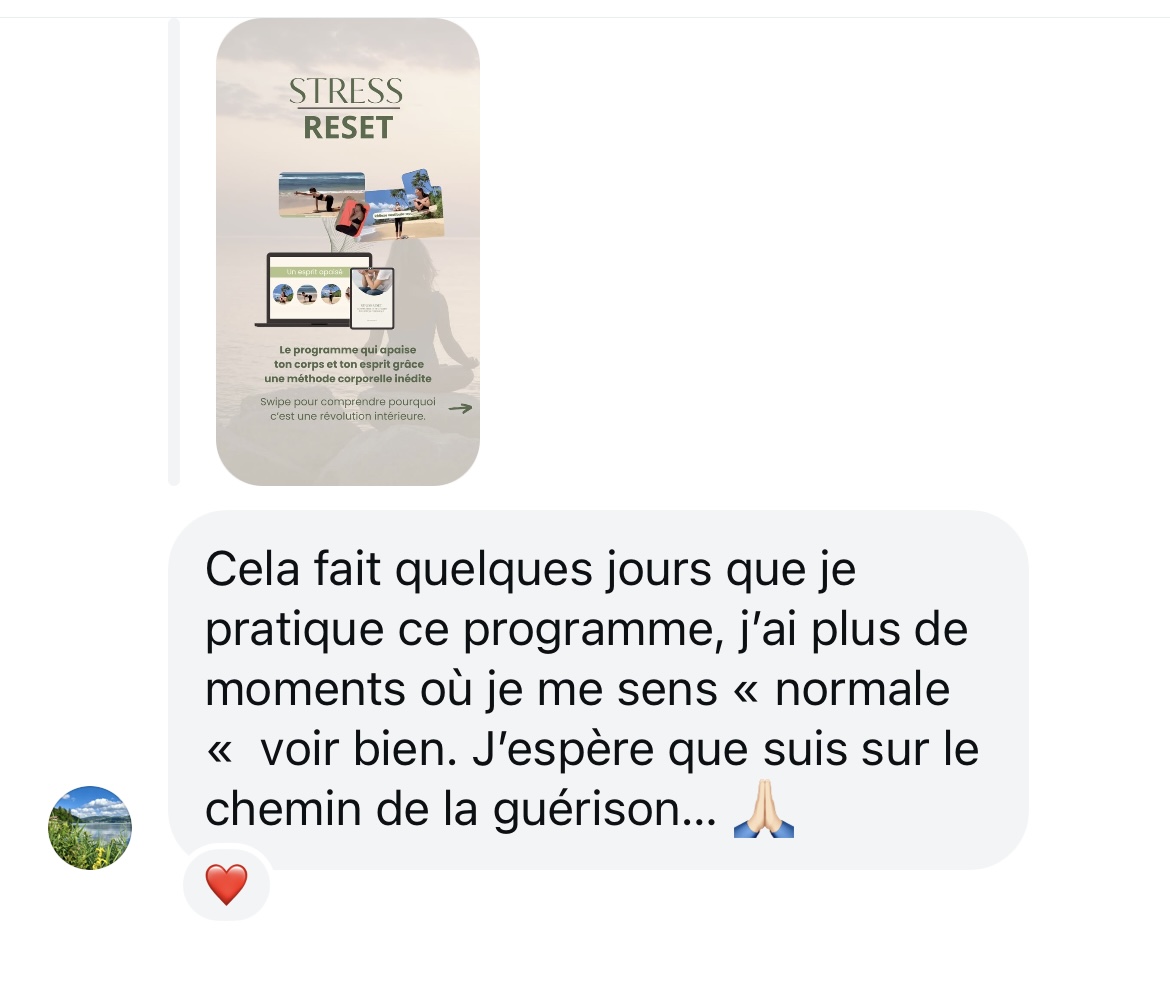The width and height of the screenshot is (1170, 984).
Task: Open the sender's profile picture
Action: pyautogui.click(x=90, y=827)
